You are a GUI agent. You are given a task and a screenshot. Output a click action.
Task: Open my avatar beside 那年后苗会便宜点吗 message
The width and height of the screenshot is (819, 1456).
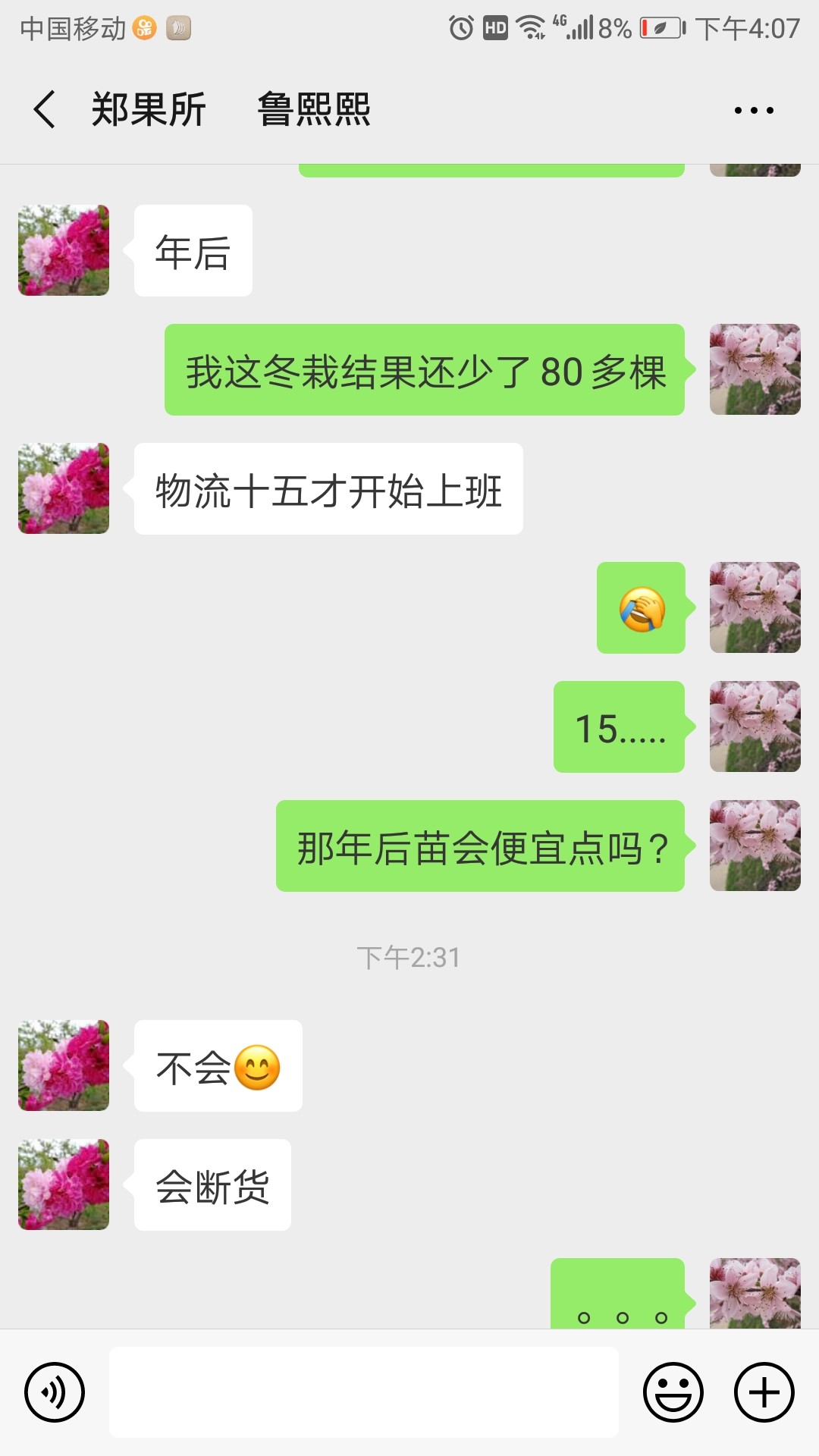[755, 846]
